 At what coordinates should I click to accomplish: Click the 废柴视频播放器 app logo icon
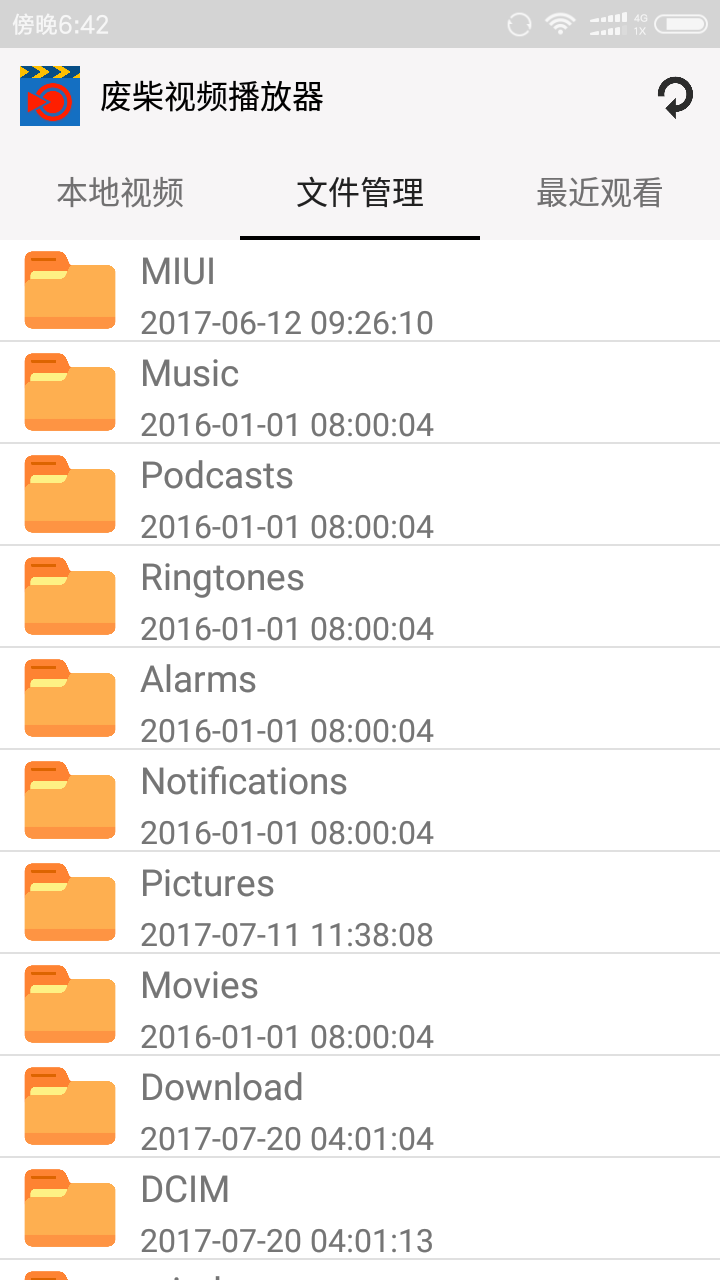49,96
